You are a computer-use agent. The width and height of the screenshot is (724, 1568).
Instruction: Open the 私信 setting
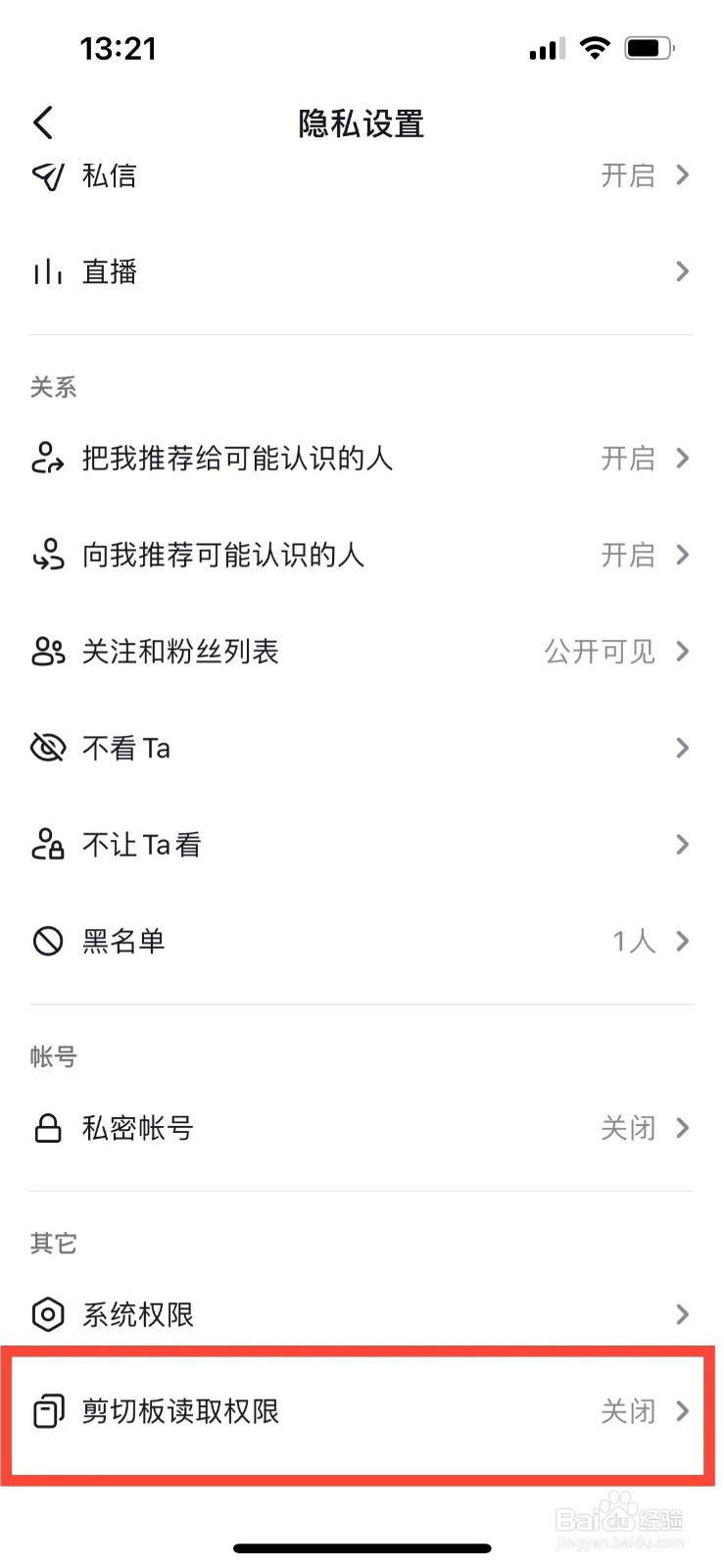(361, 176)
